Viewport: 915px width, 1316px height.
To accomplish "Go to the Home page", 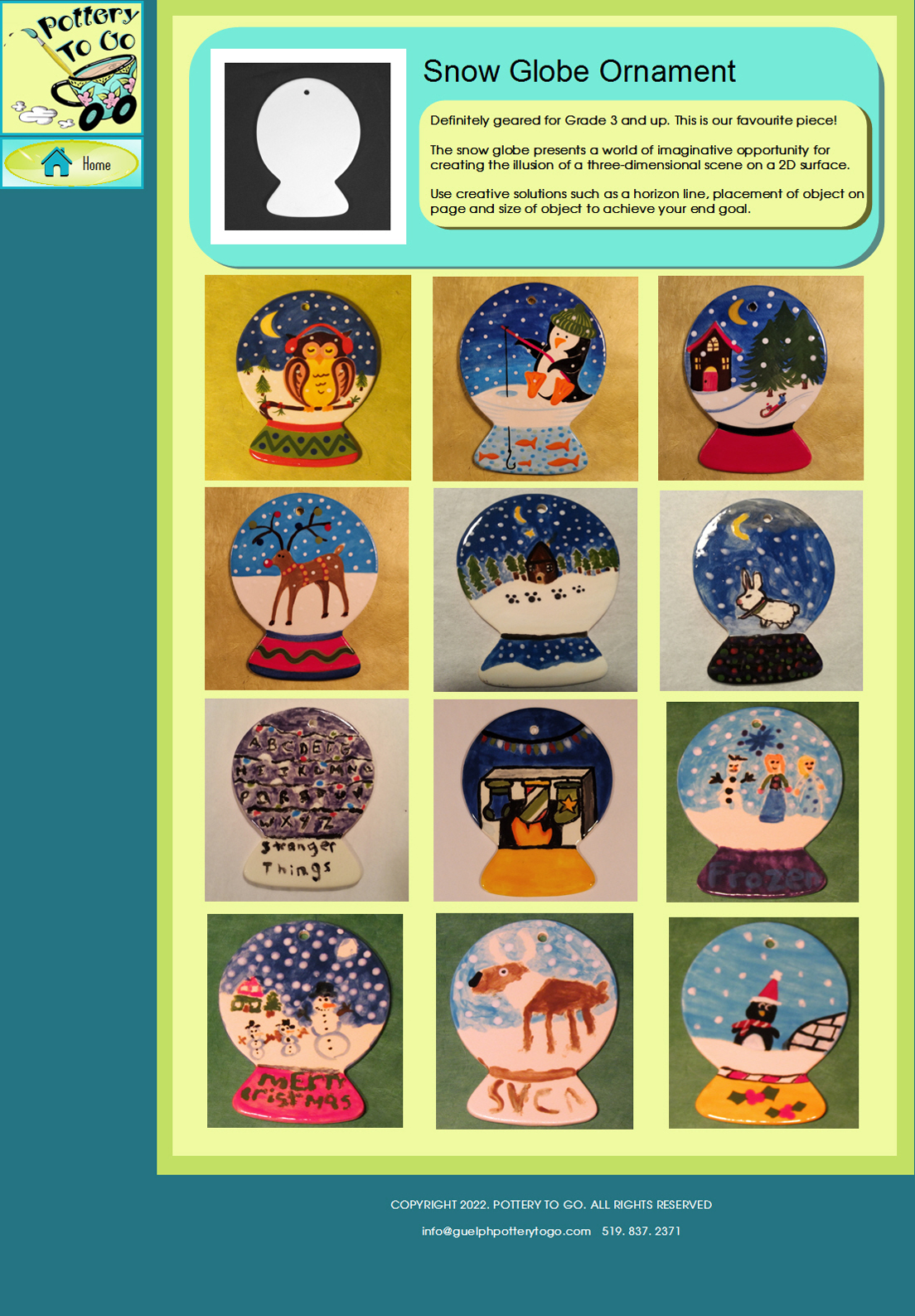I will point(72,163).
